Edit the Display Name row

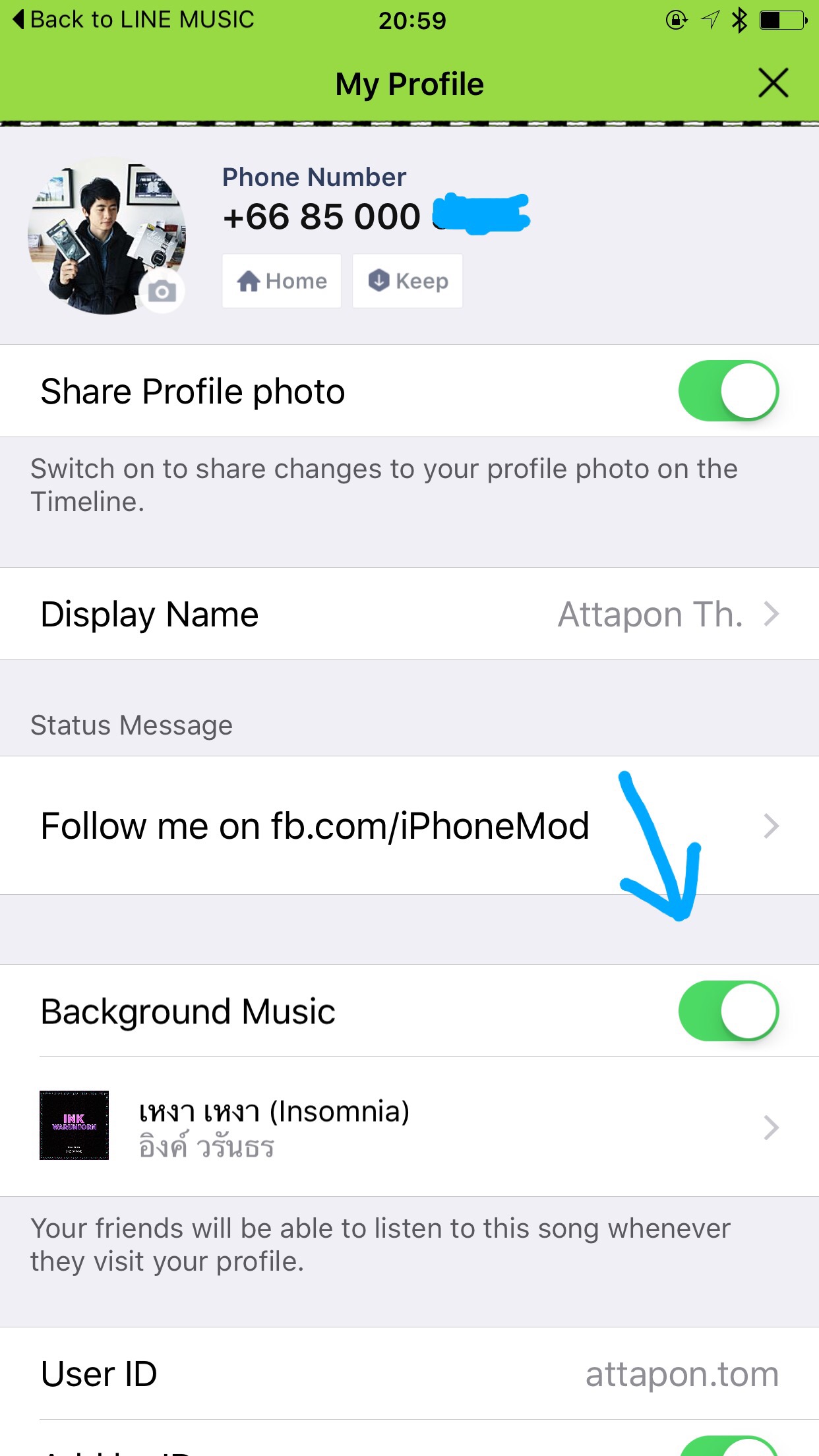409,614
